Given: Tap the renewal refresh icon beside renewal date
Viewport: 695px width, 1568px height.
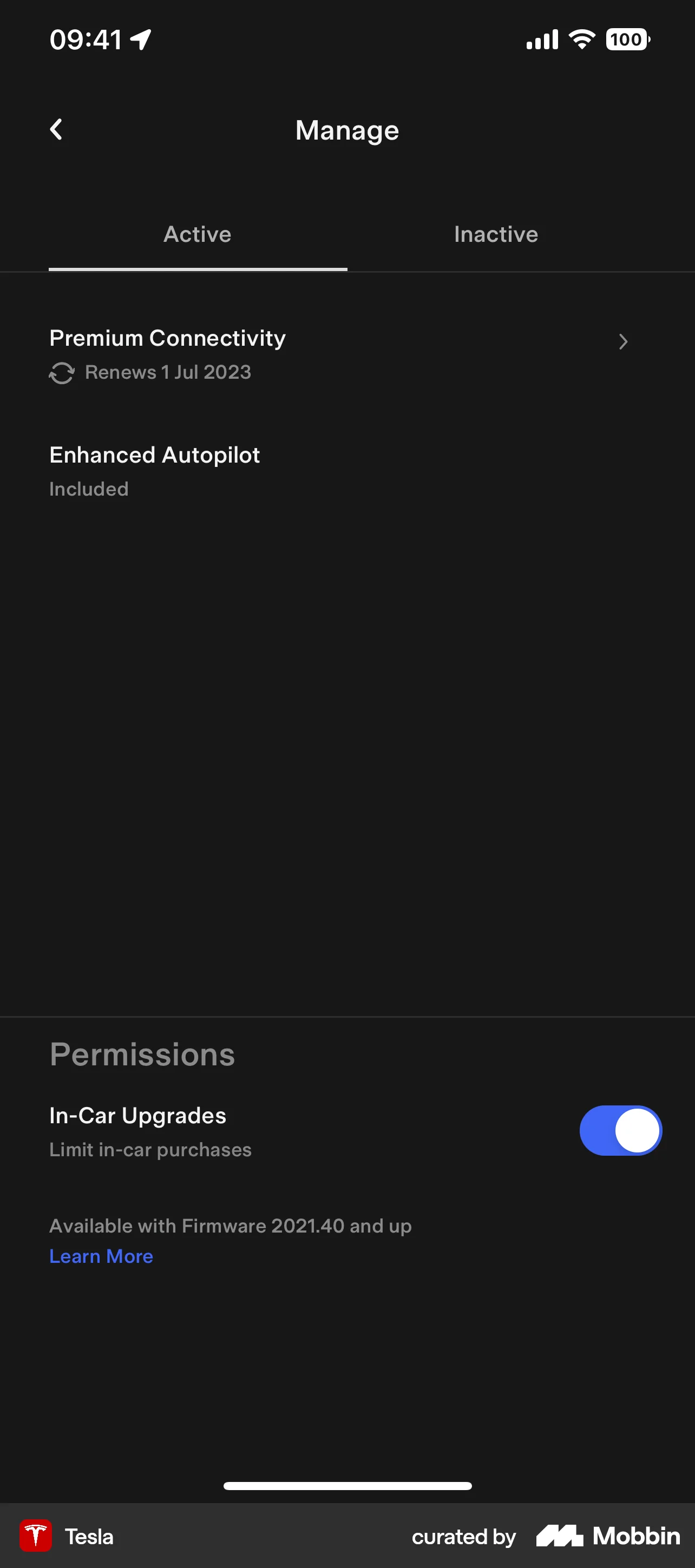Looking at the screenshot, I should tap(61, 372).
